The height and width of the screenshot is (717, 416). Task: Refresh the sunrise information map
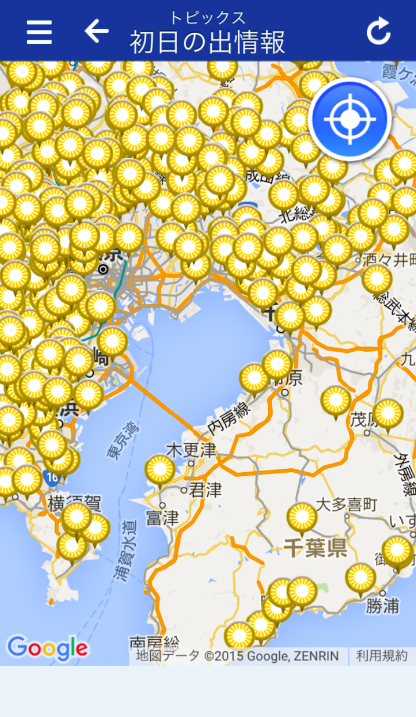[379, 32]
